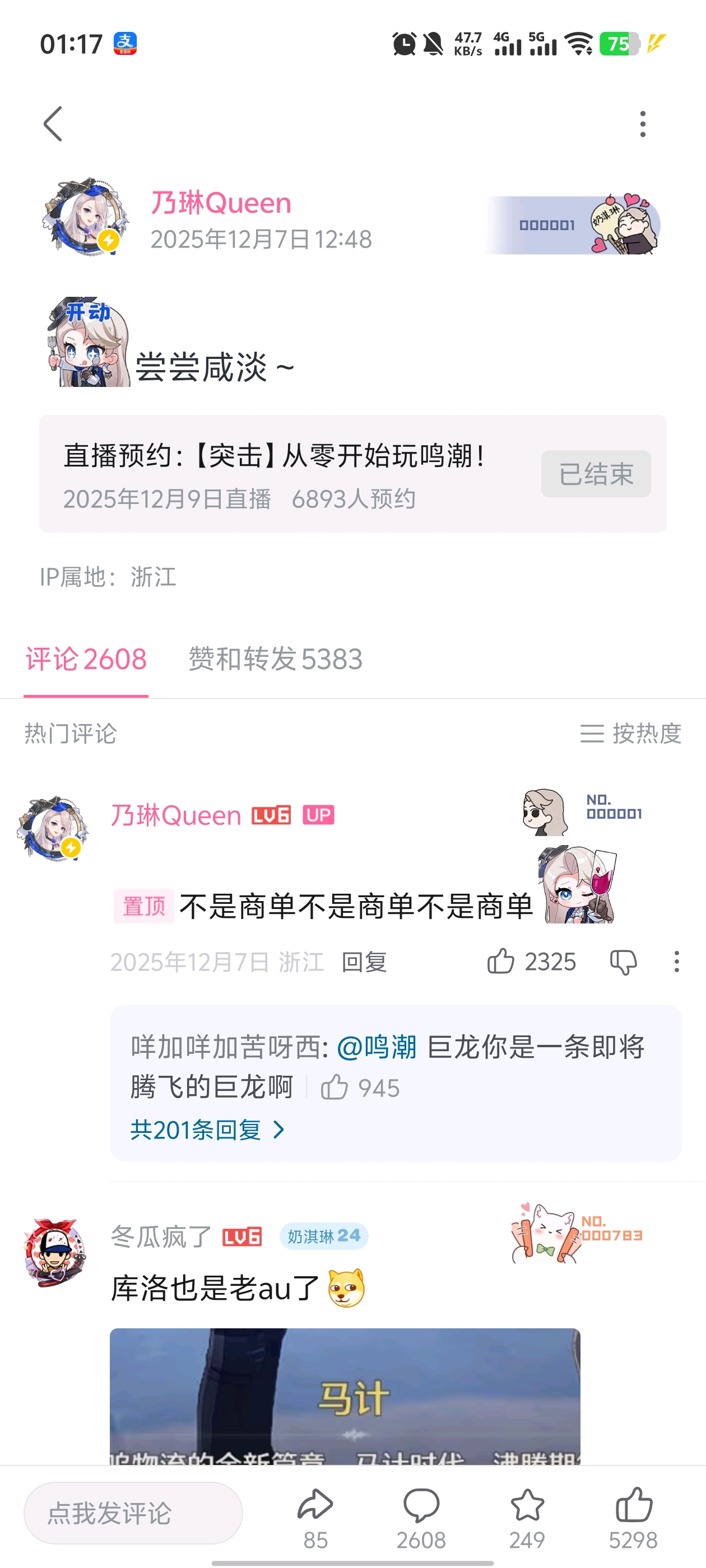Open more options on pinned comment

[x=676, y=962]
